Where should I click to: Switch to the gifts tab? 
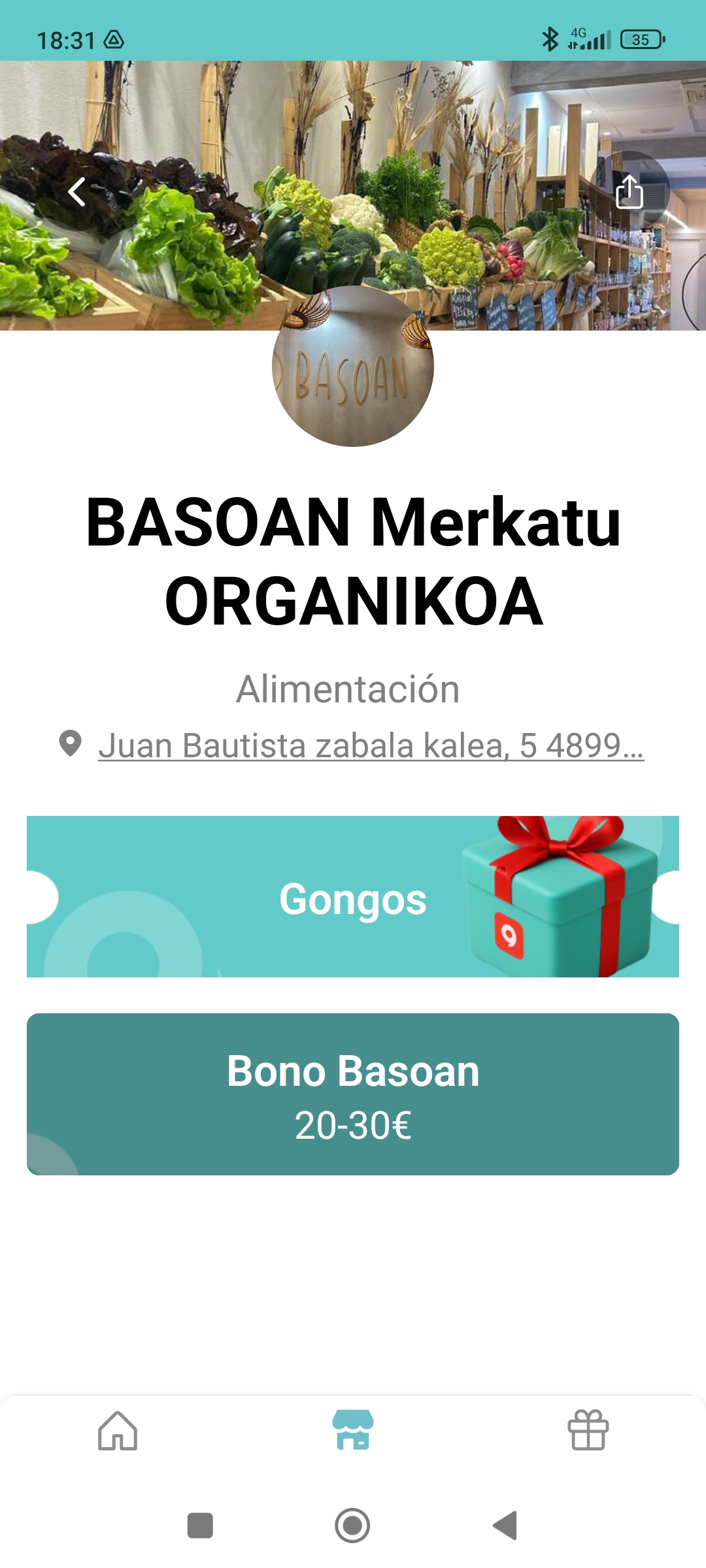pyautogui.click(x=588, y=1430)
